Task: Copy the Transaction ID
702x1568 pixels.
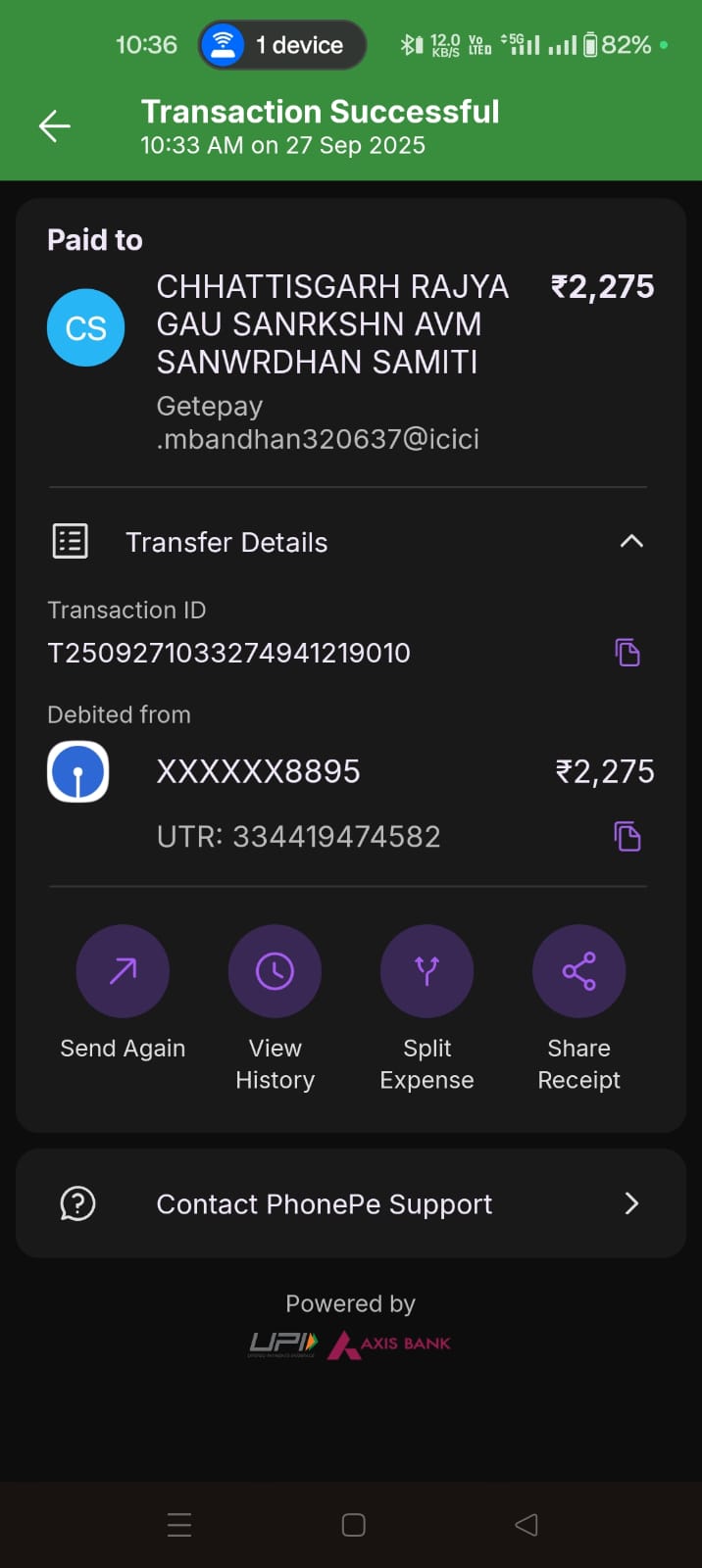Action: (627, 653)
